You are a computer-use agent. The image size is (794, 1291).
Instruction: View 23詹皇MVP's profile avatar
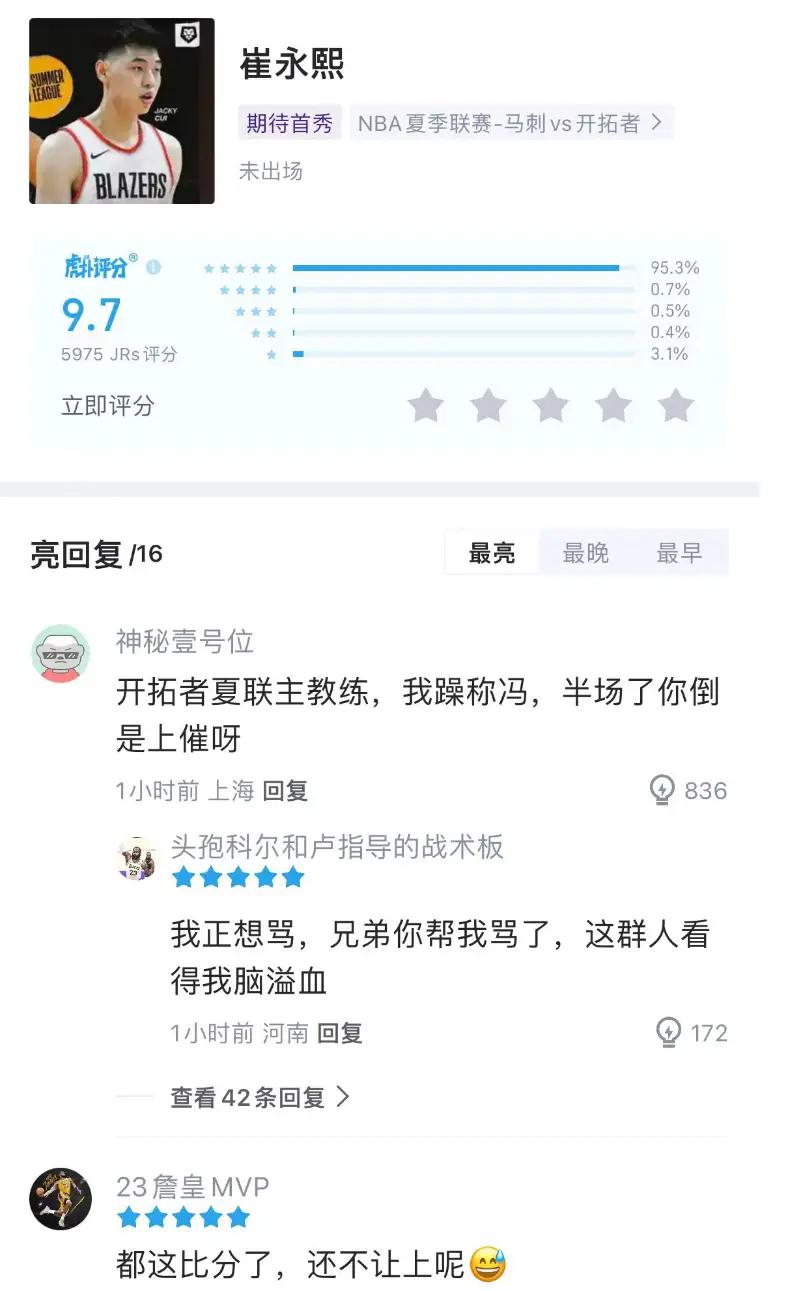(61, 1198)
